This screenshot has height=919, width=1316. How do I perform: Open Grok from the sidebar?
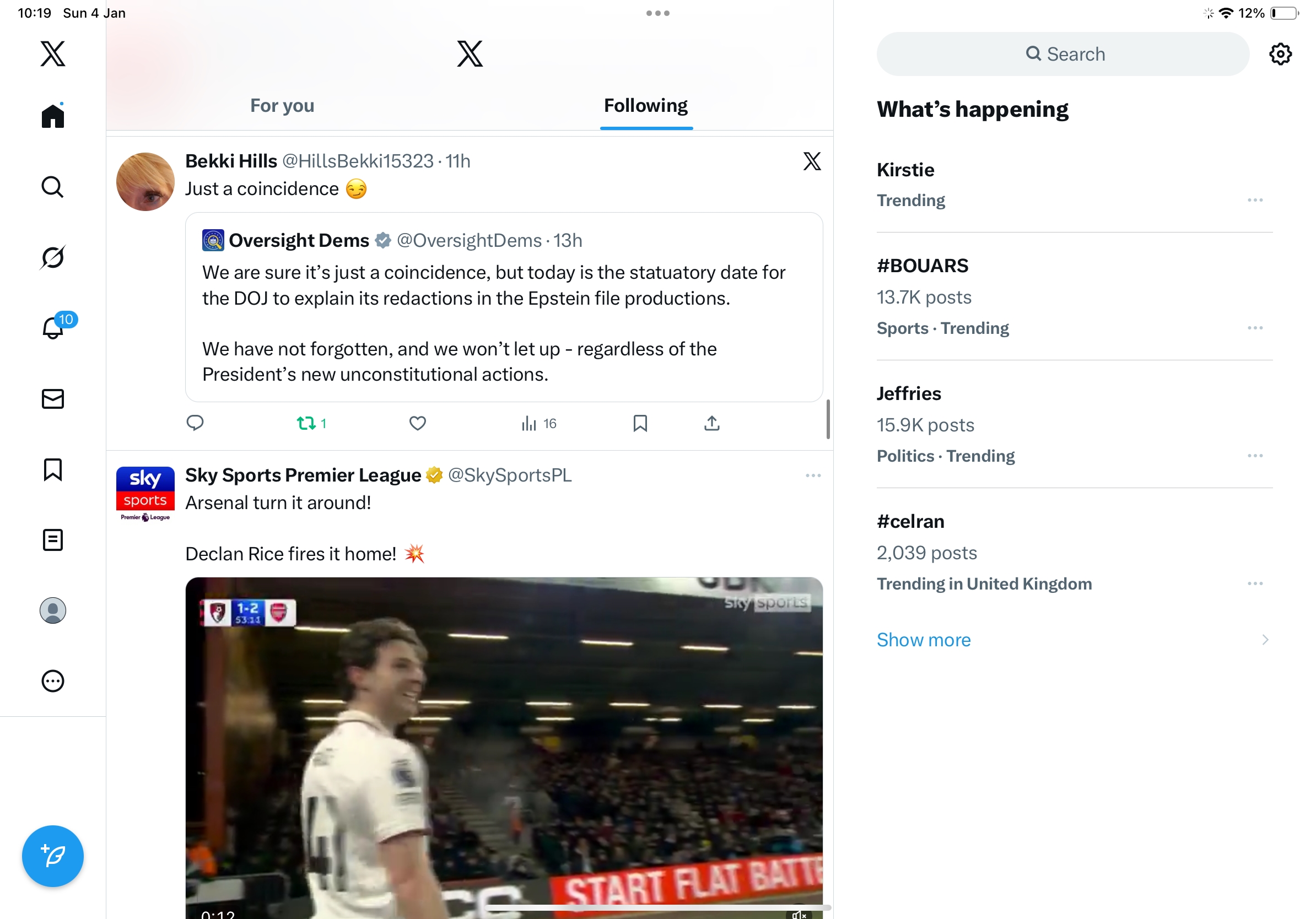coord(53,257)
